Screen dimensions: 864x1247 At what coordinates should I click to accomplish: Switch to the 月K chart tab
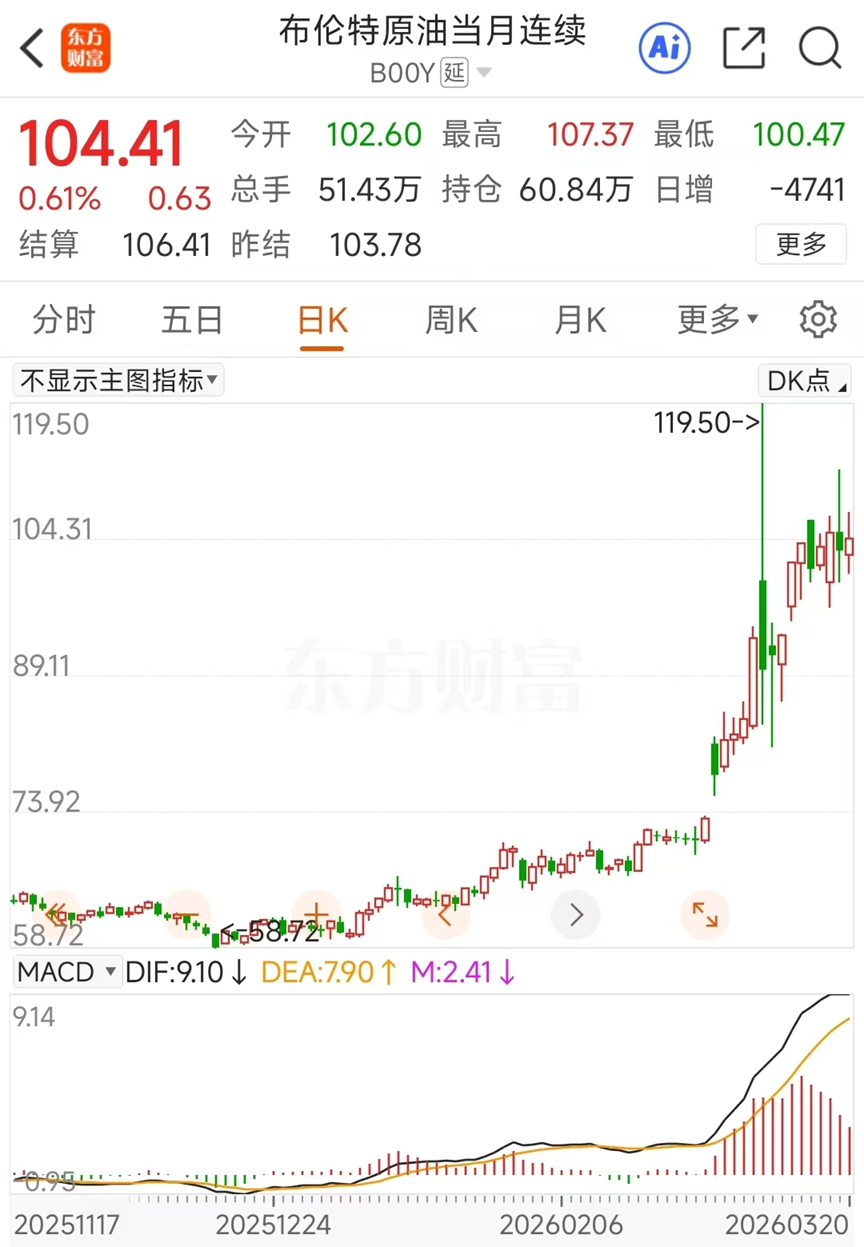pyautogui.click(x=580, y=321)
